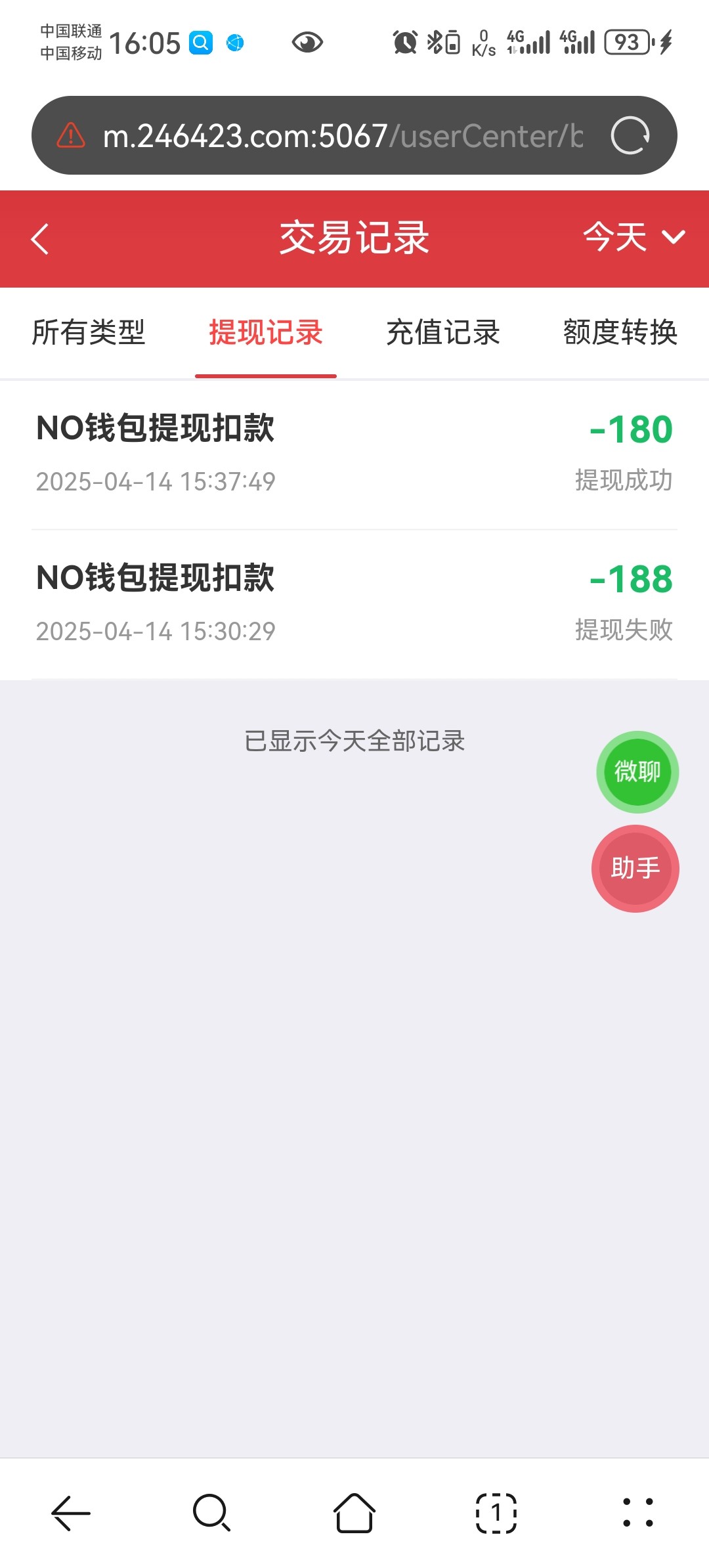Open the browser four-dot menu
Image resolution: width=709 pixels, height=1568 pixels.
coord(637,1513)
